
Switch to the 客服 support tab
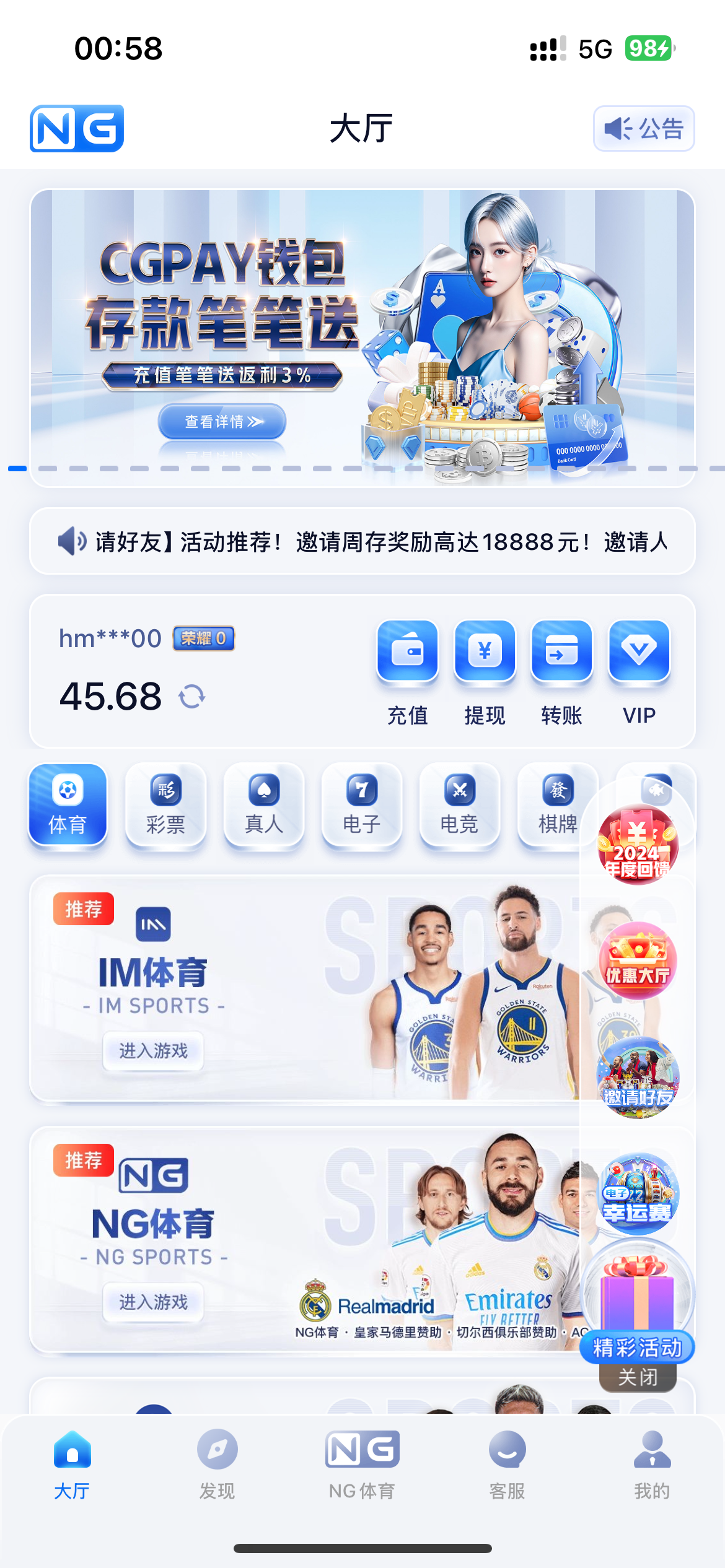pyautogui.click(x=507, y=1464)
